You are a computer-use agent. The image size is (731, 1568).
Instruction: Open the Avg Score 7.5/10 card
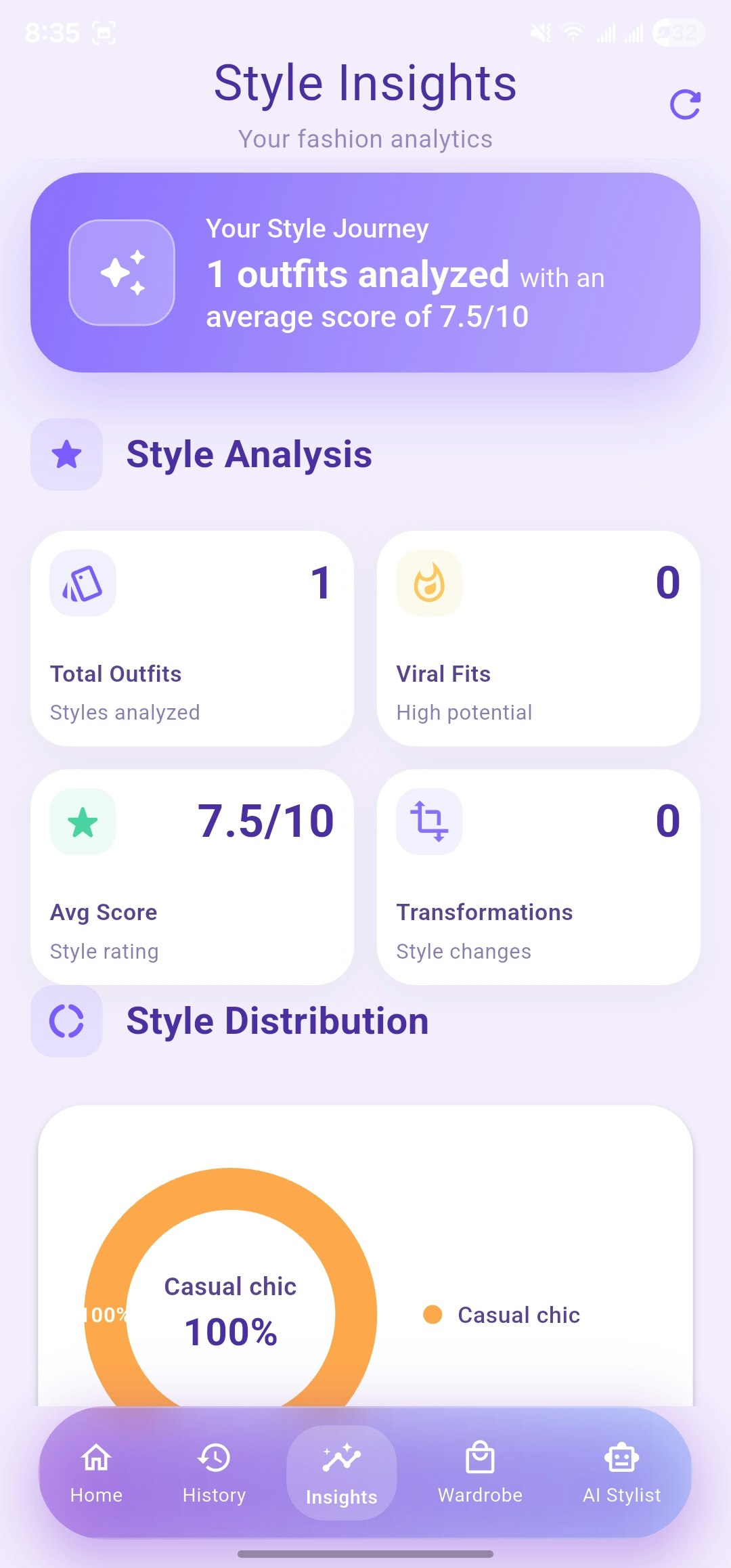[192, 873]
